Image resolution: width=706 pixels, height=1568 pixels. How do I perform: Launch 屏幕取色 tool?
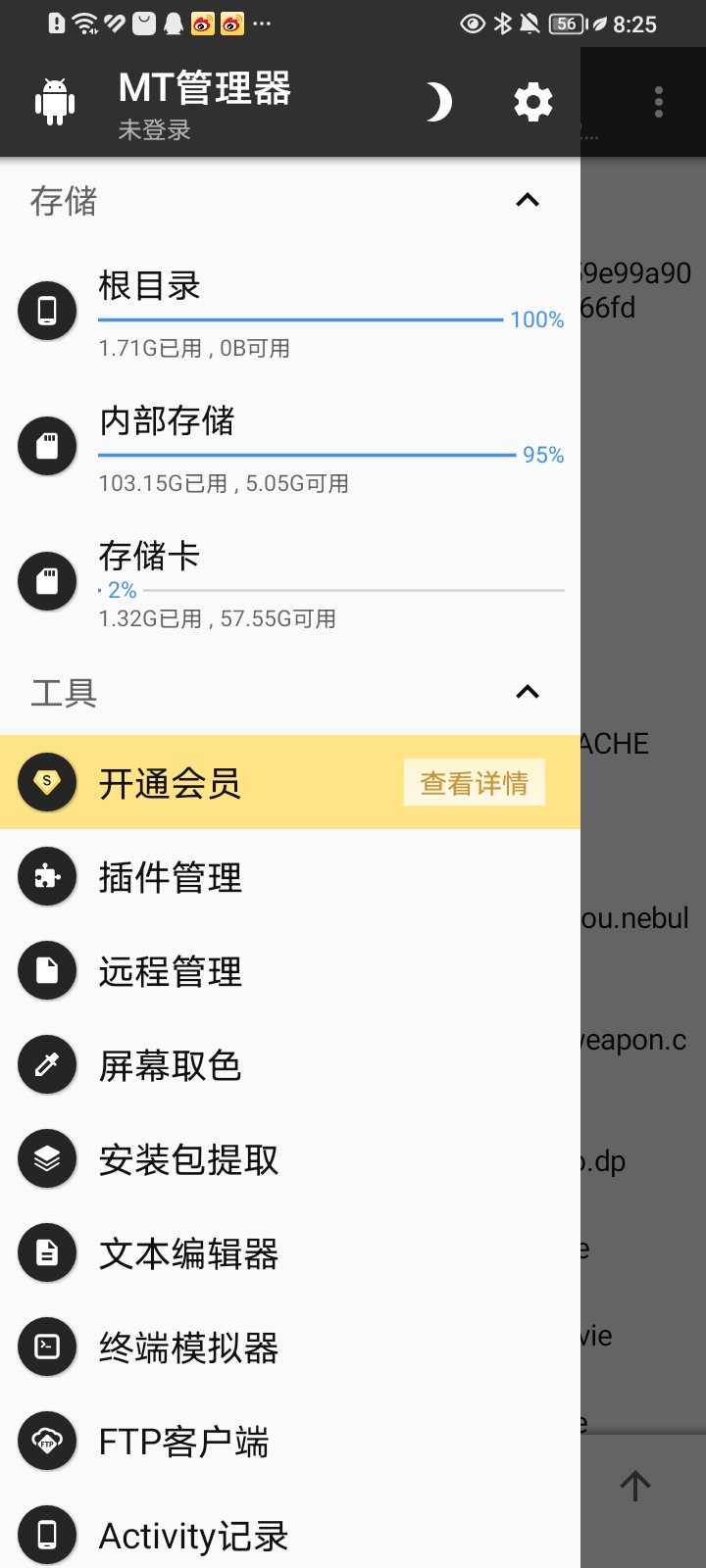click(x=290, y=1065)
